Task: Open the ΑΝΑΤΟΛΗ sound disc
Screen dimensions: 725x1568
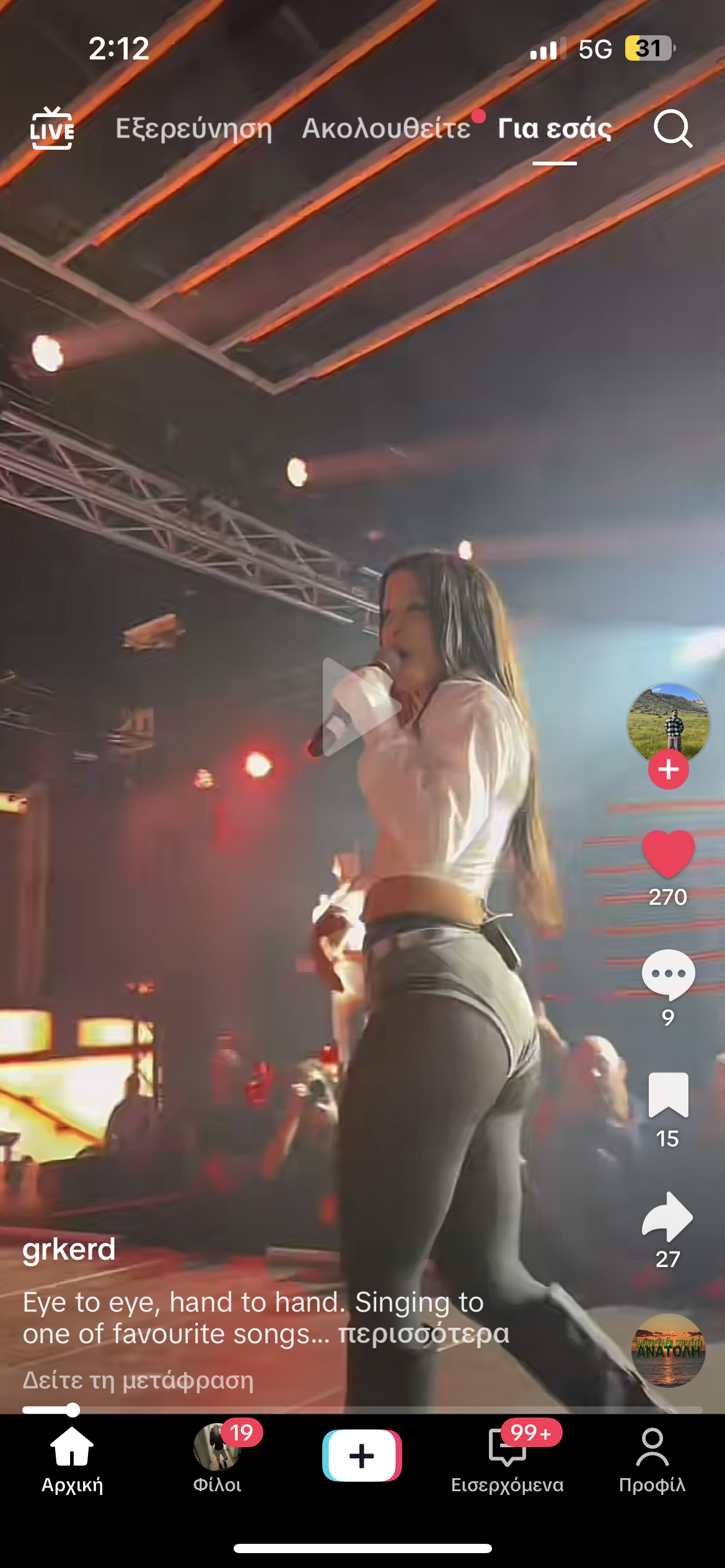Action: point(668,1350)
